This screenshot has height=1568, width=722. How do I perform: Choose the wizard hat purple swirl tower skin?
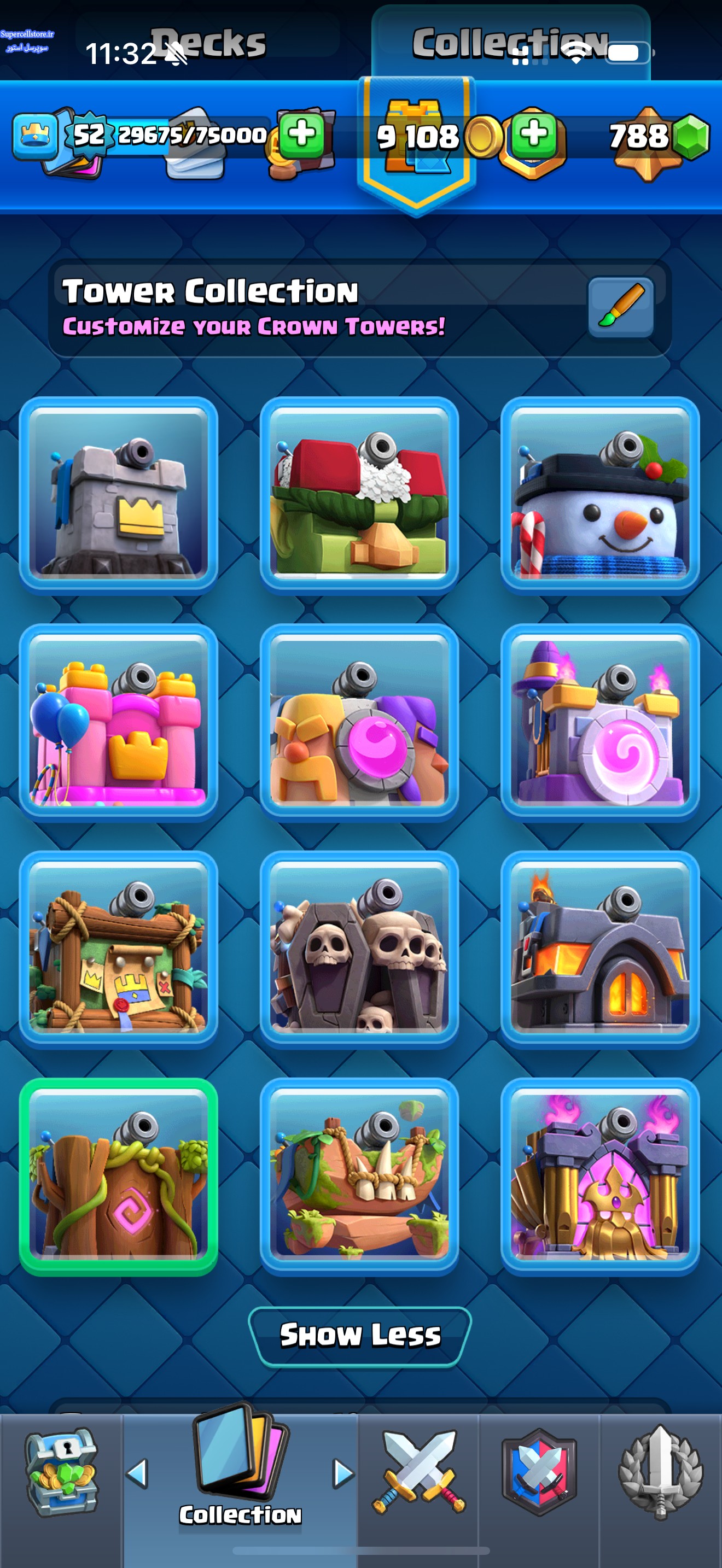point(599,722)
